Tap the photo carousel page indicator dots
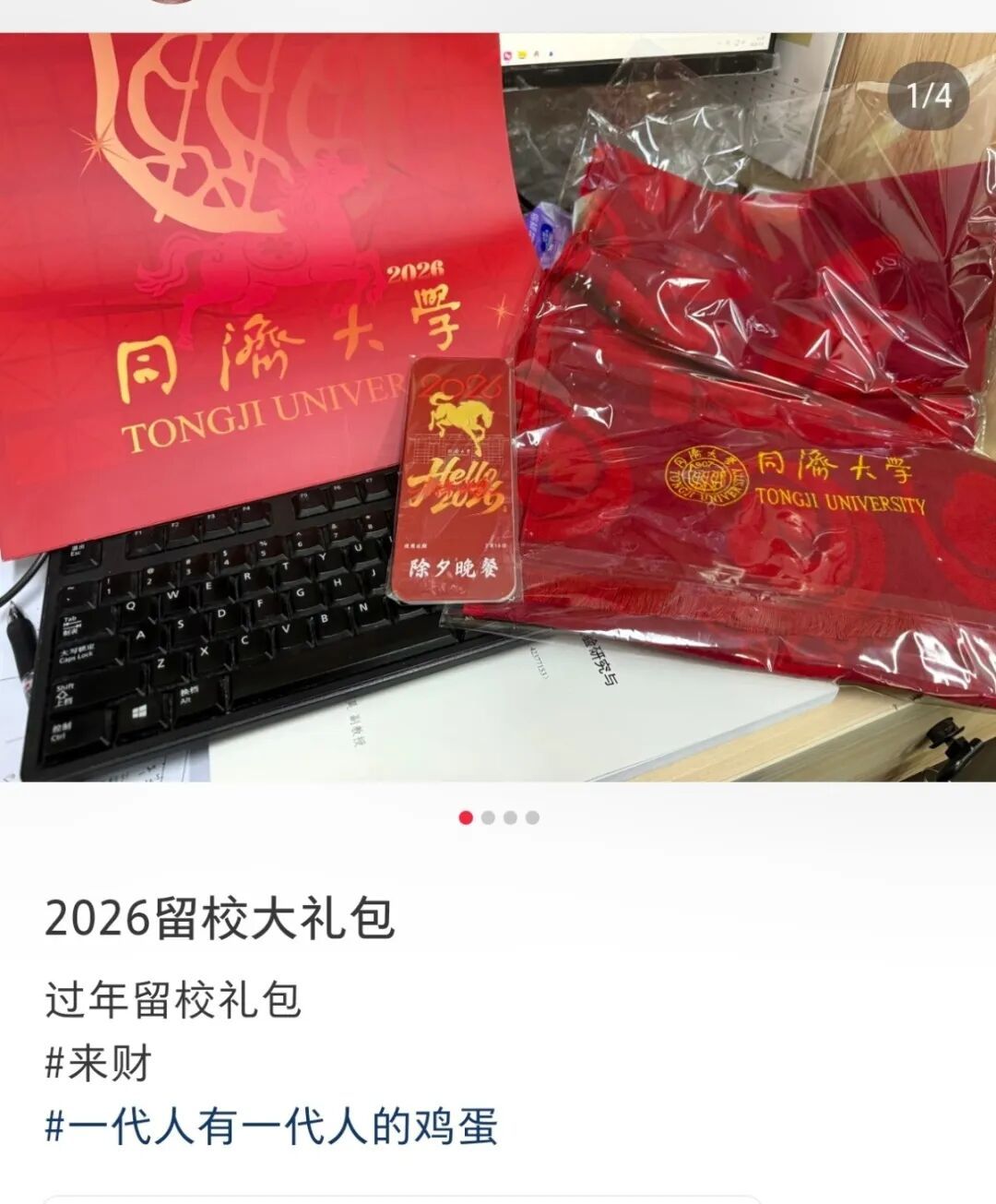This screenshot has height=1204, width=996. pyautogui.click(x=499, y=817)
